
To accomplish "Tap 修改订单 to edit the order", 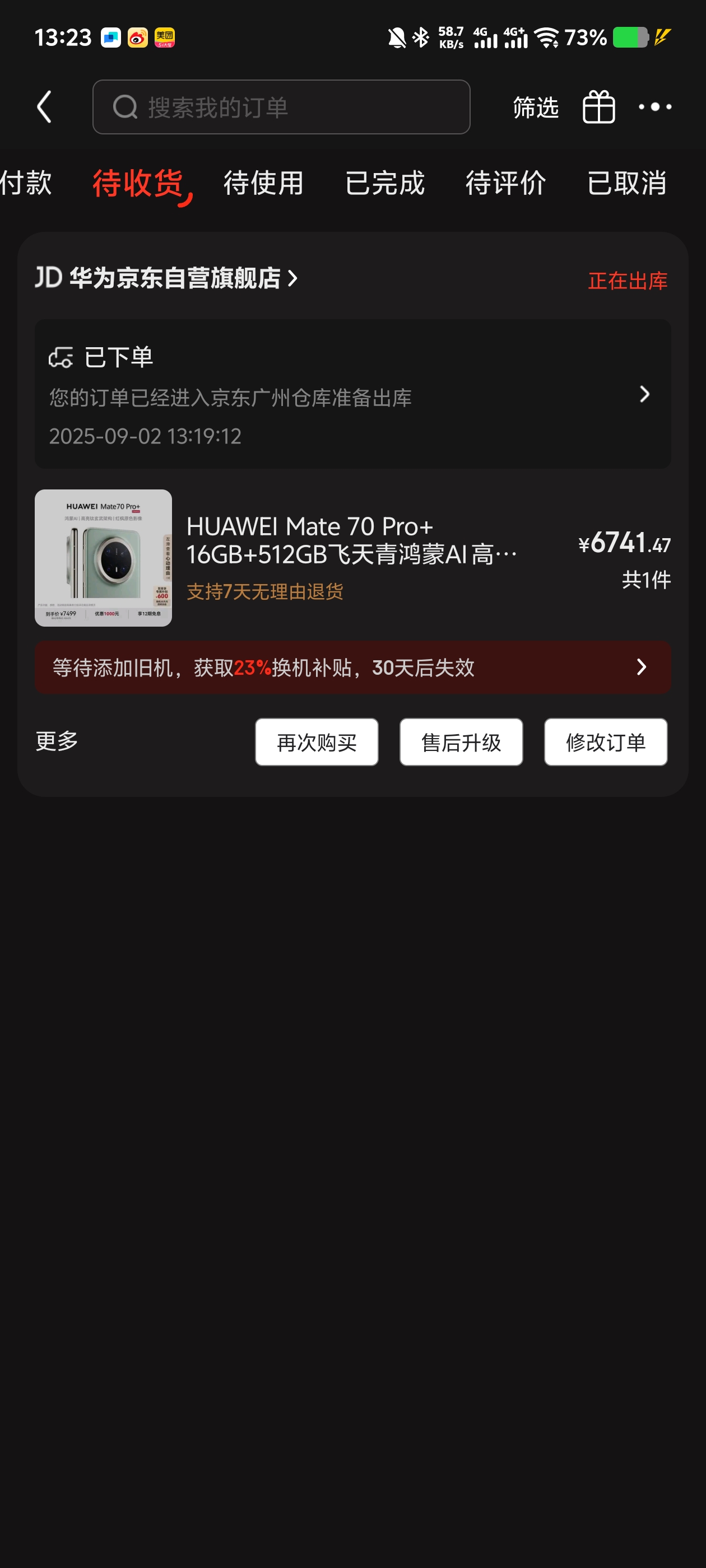I will (x=606, y=742).
